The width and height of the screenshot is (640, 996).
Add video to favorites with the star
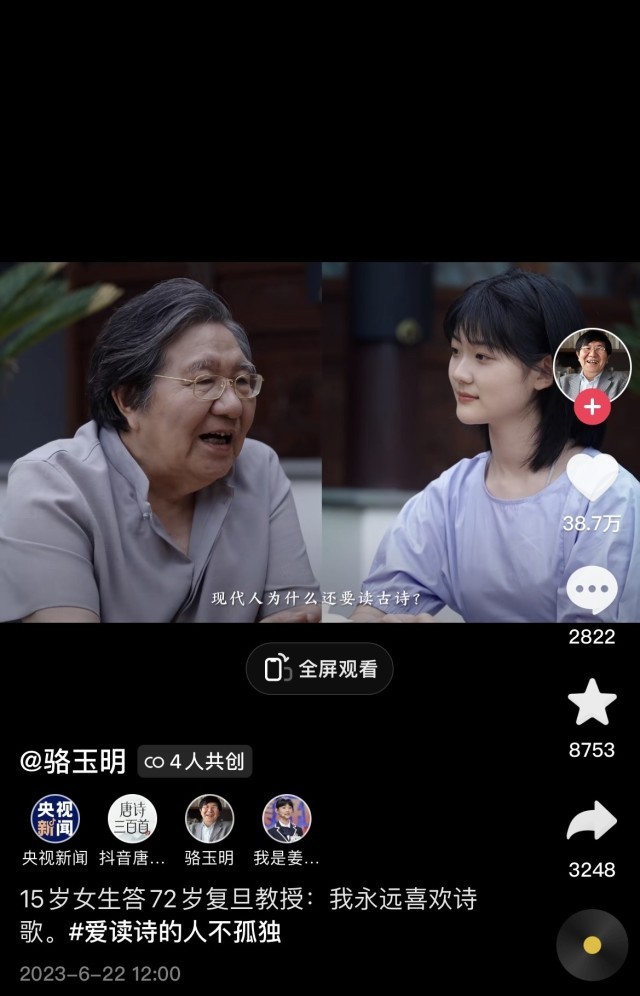click(x=592, y=703)
